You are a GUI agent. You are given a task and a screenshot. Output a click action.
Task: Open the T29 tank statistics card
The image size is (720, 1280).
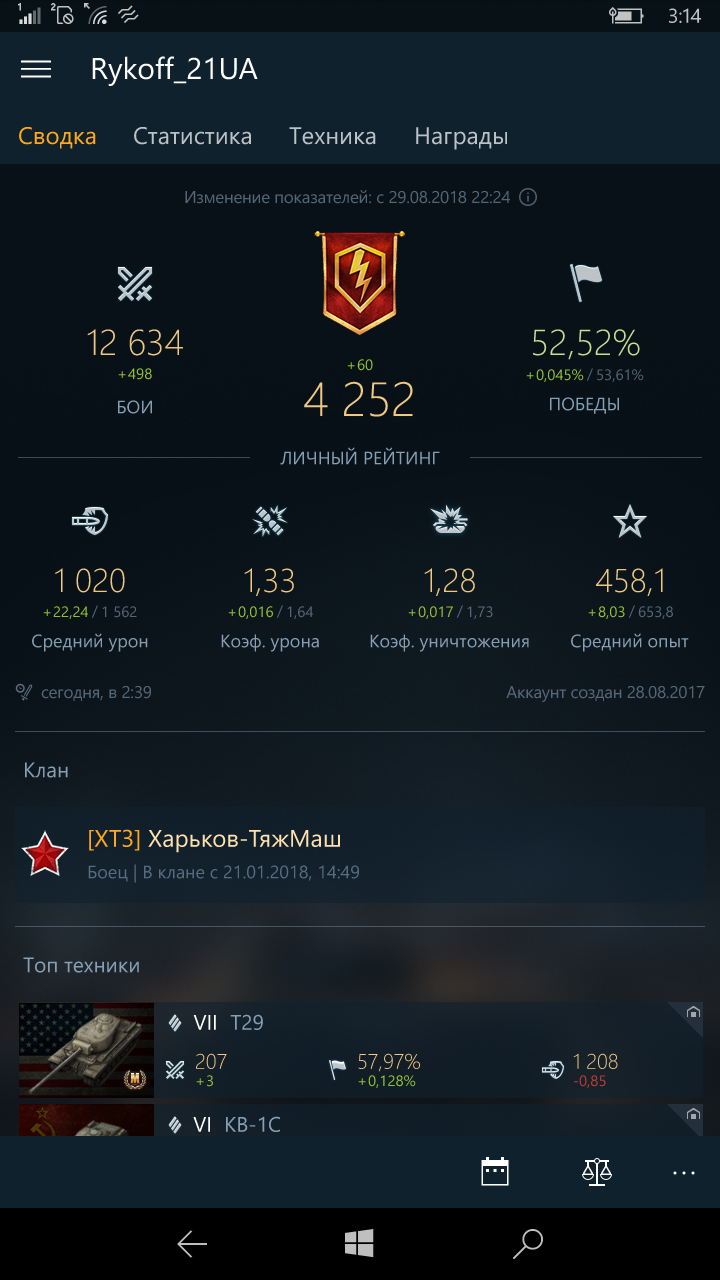click(x=360, y=1050)
